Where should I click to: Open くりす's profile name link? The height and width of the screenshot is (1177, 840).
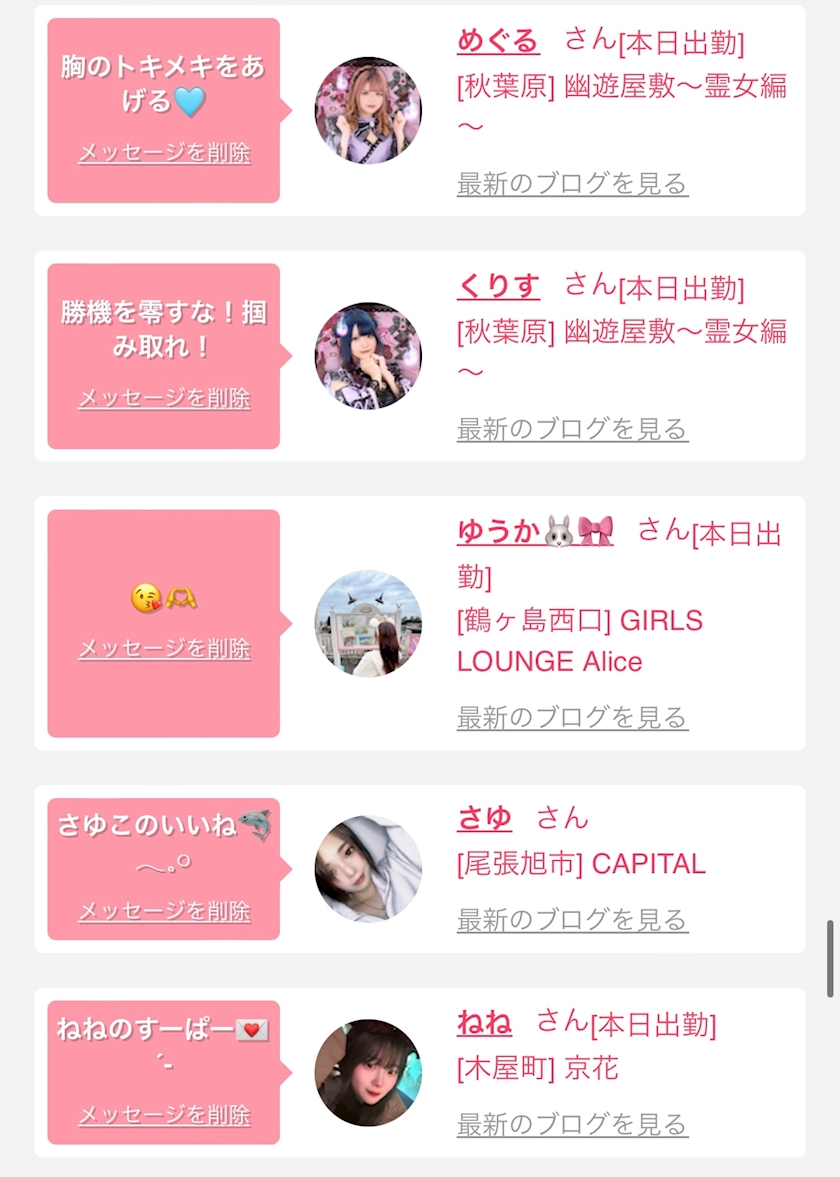(498, 286)
